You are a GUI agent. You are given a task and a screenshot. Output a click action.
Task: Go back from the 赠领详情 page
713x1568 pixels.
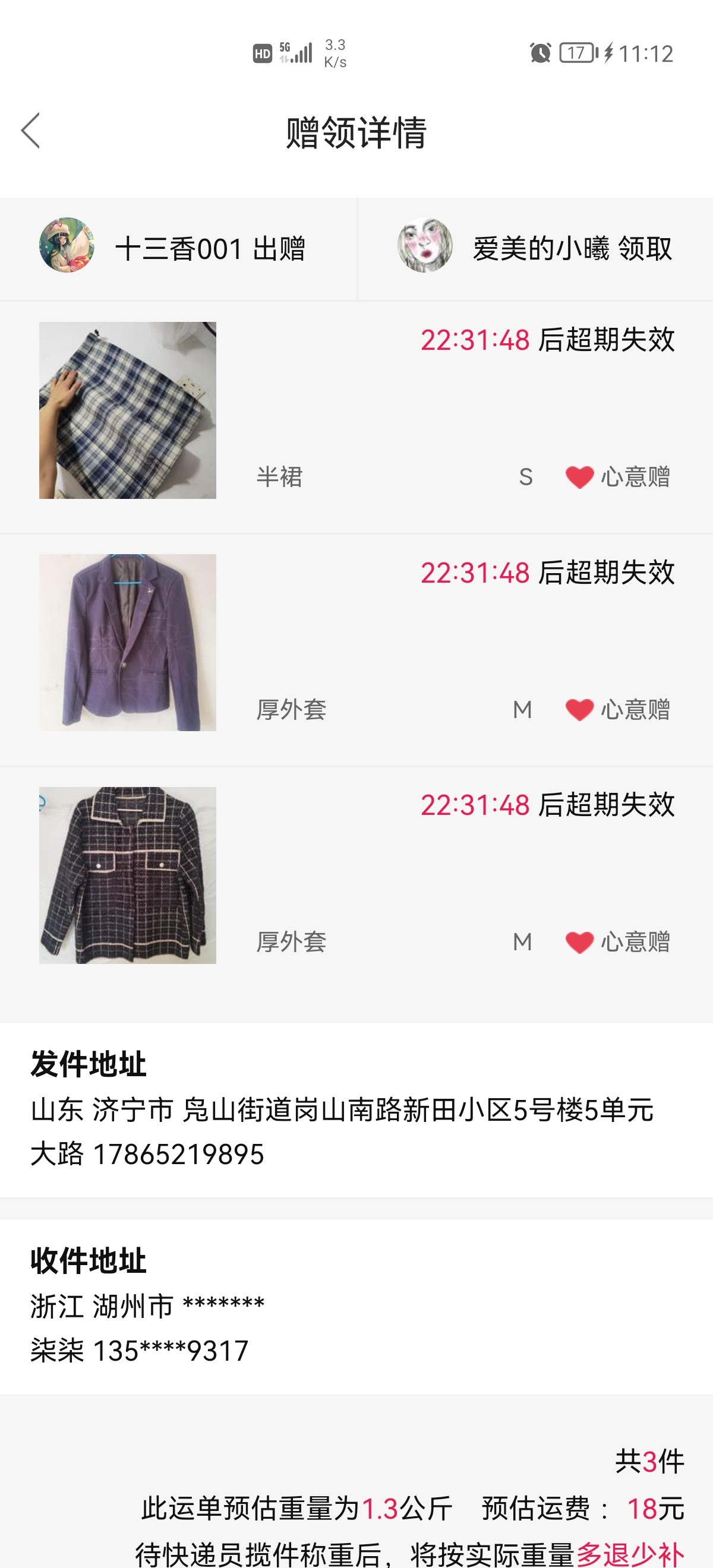[30, 130]
